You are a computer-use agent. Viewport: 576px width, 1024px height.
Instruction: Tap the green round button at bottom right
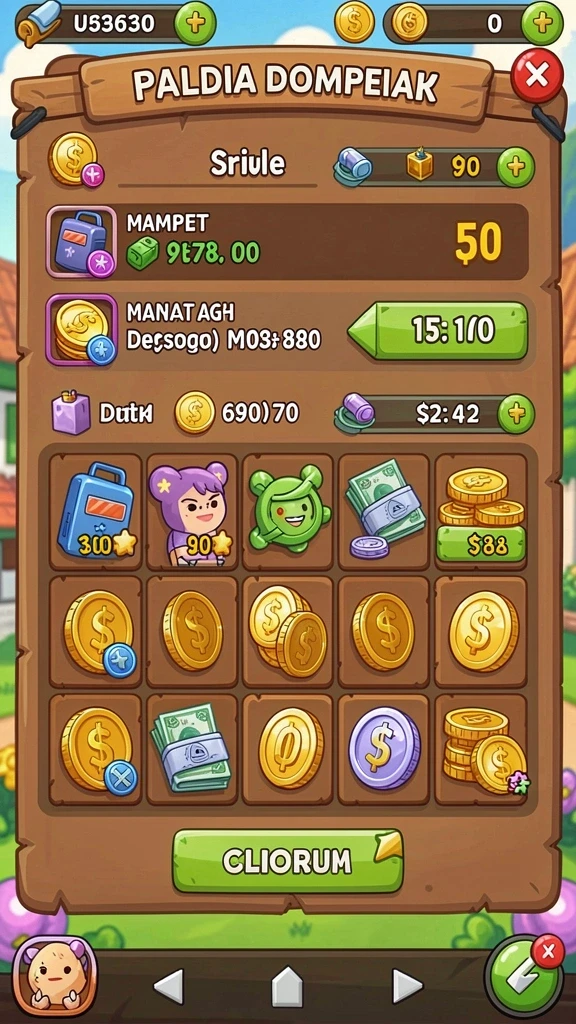(524, 978)
